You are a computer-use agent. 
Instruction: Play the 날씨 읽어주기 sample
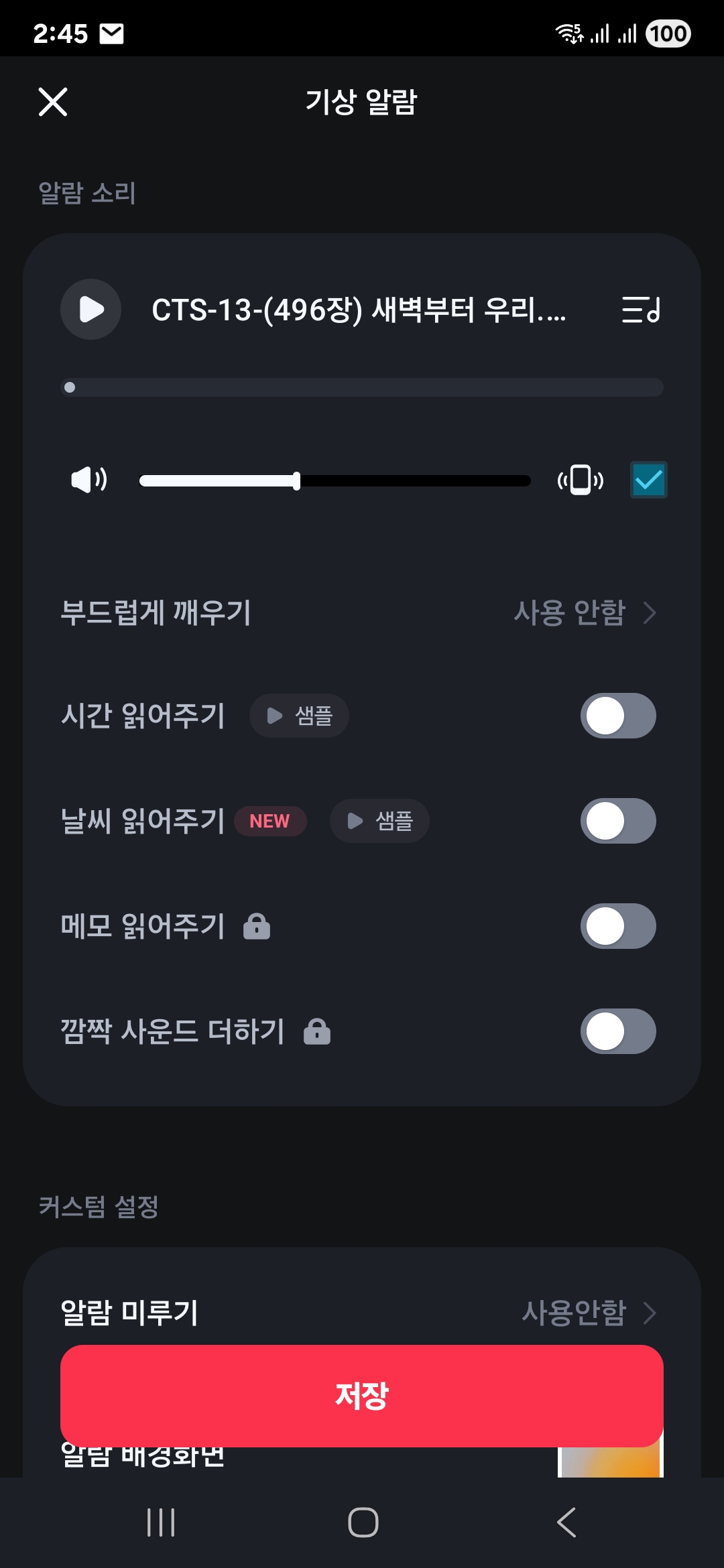379,820
